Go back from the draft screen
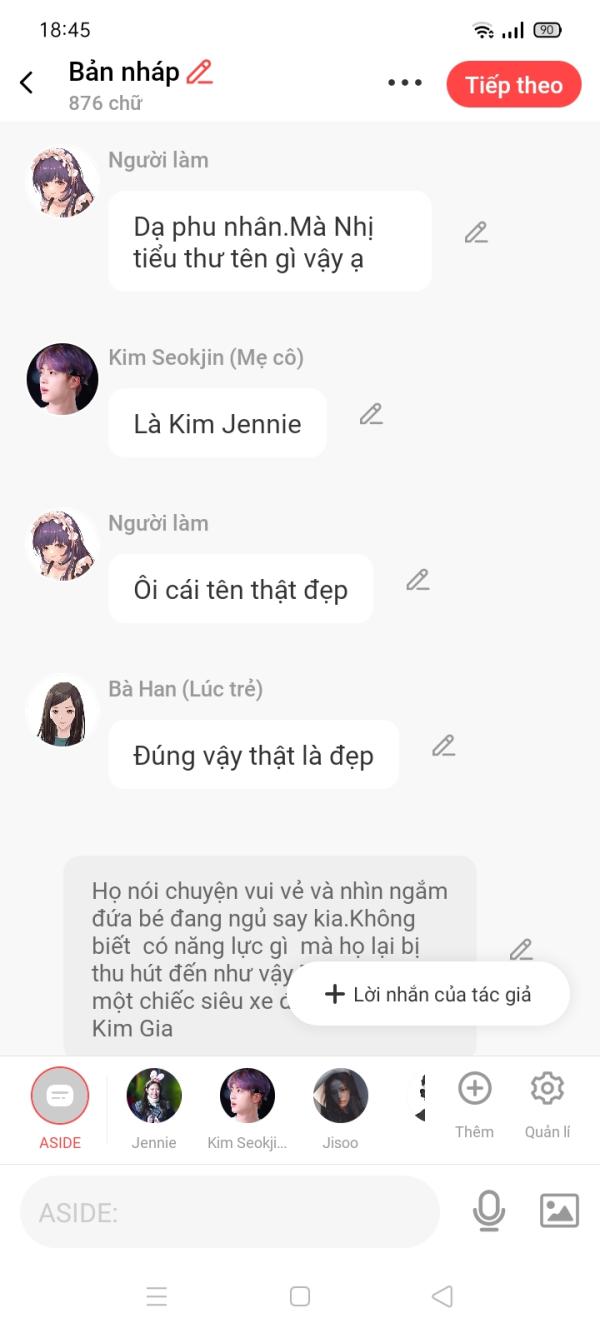Image resolution: width=600 pixels, height=1333 pixels. (27, 83)
